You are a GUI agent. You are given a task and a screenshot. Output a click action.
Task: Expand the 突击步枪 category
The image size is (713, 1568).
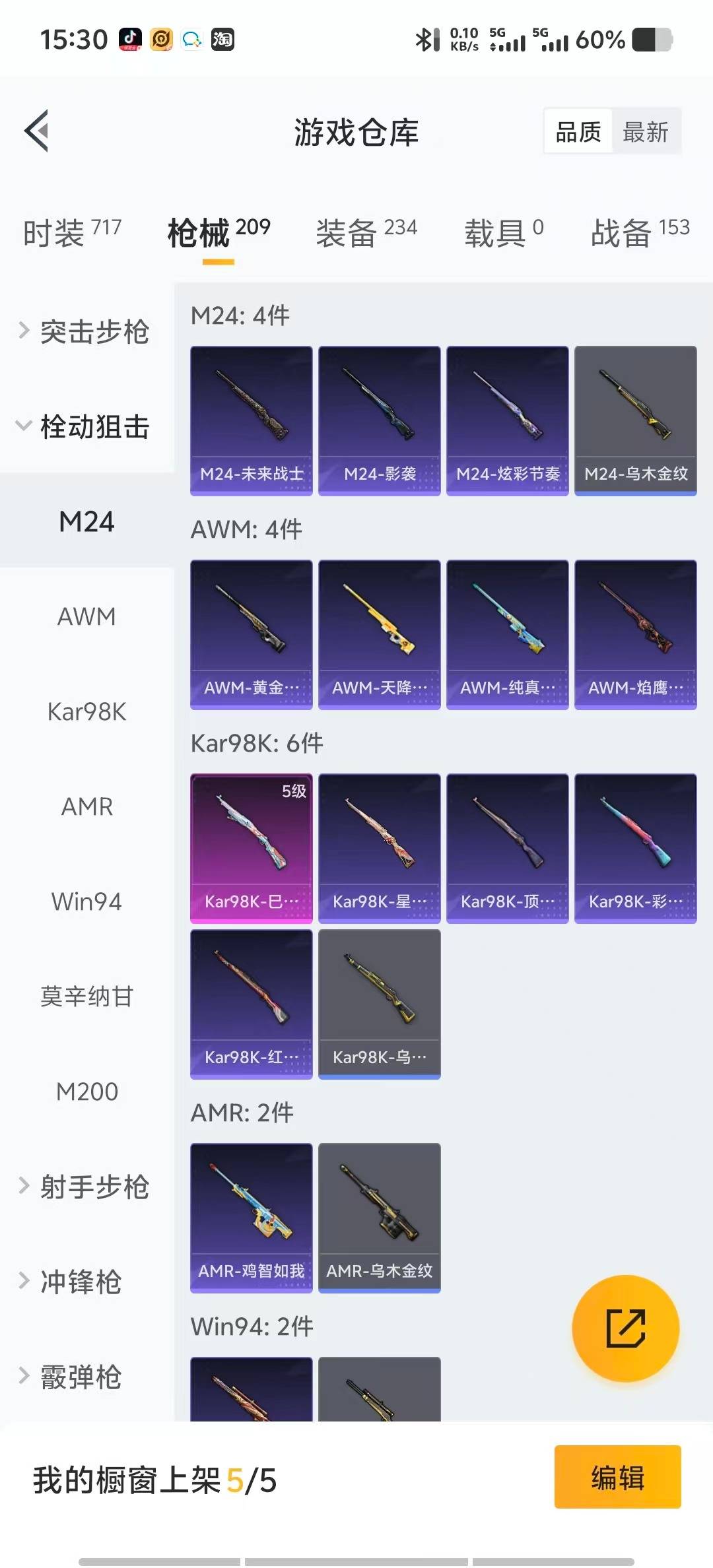click(x=86, y=331)
